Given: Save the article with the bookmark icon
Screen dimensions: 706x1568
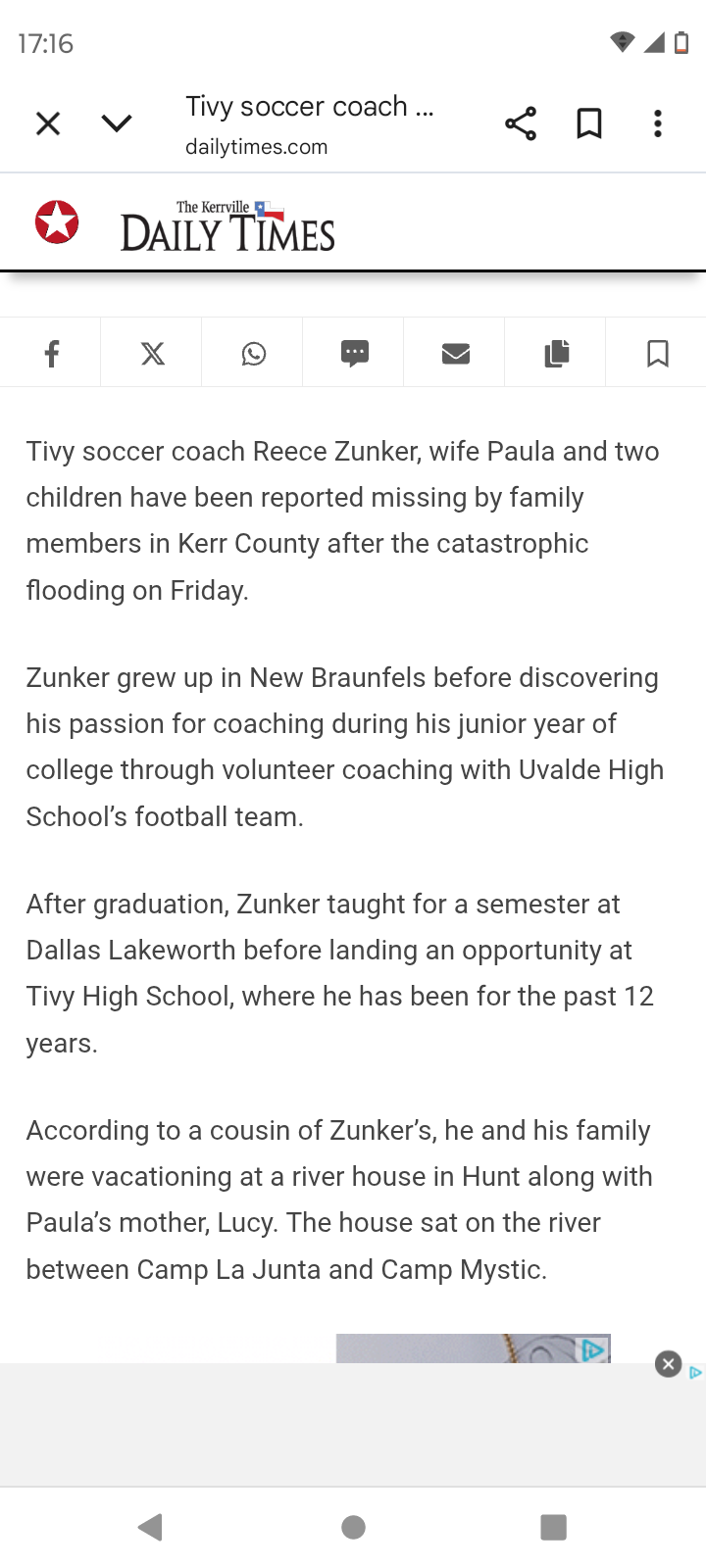Looking at the screenshot, I should click(658, 353).
